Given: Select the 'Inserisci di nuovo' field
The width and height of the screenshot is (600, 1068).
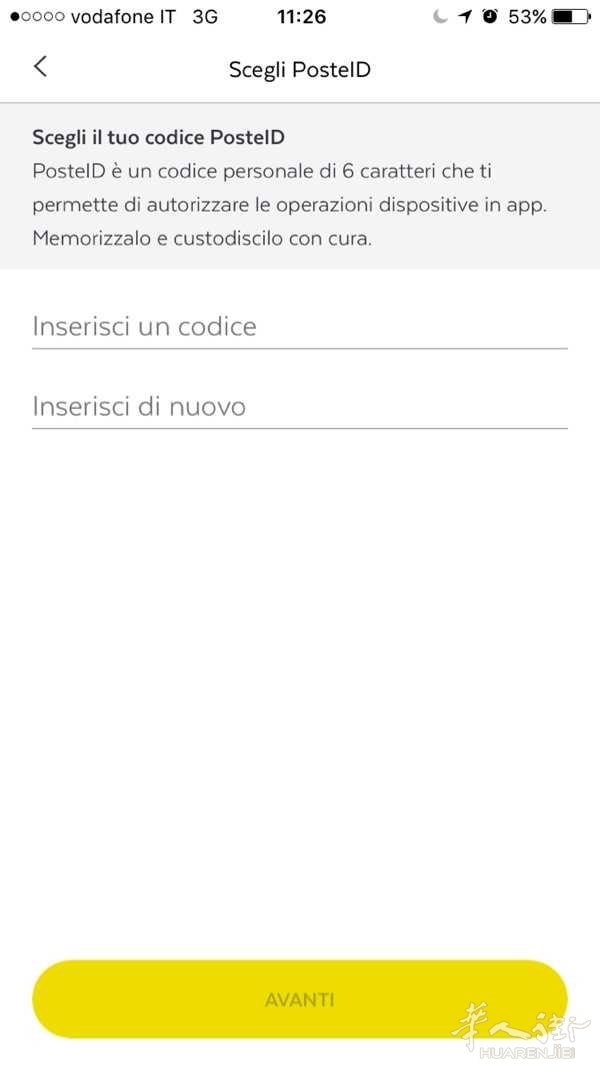Looking at the screenshot, I should click(x=299, y=407).
